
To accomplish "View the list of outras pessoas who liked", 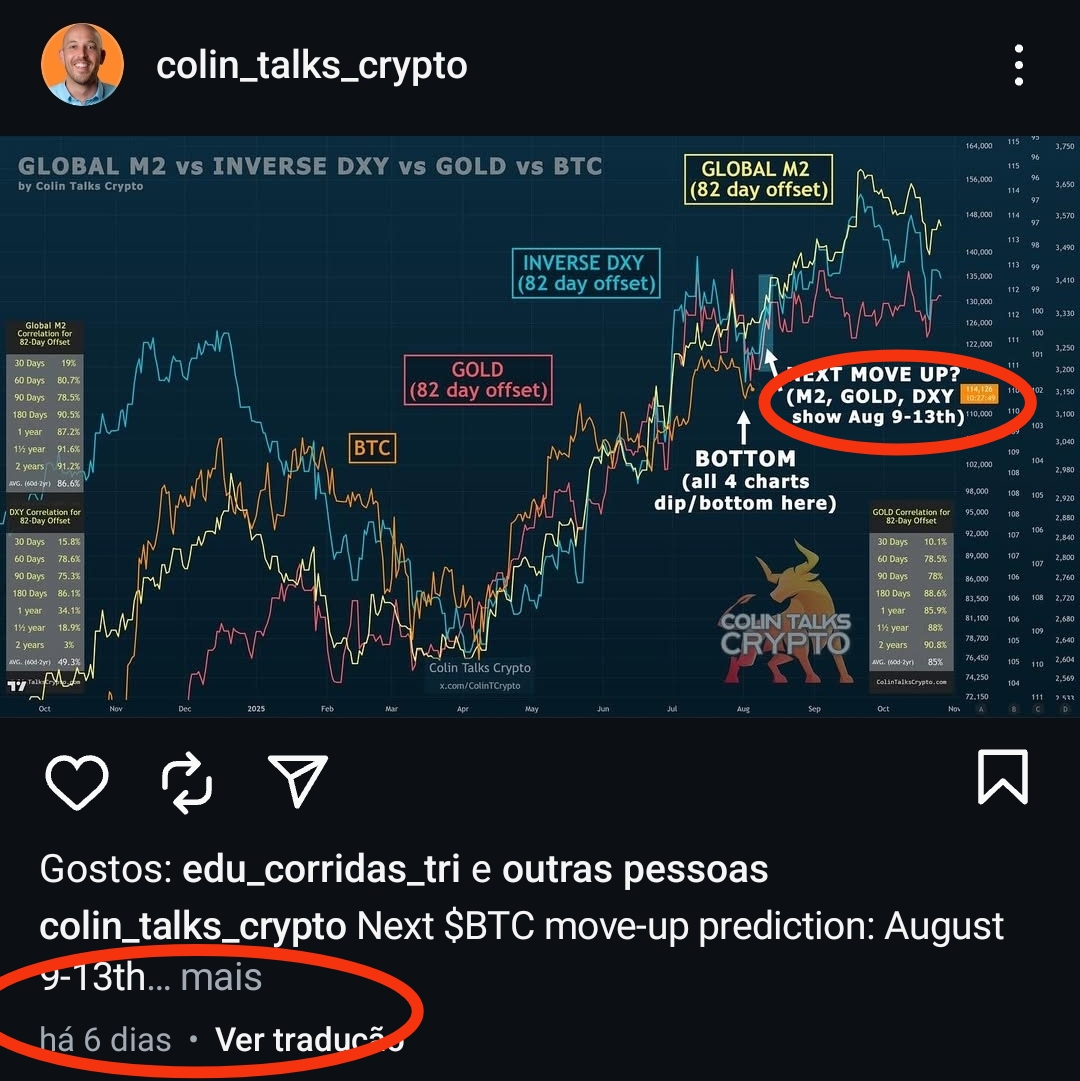I will (x=634, y=870).
